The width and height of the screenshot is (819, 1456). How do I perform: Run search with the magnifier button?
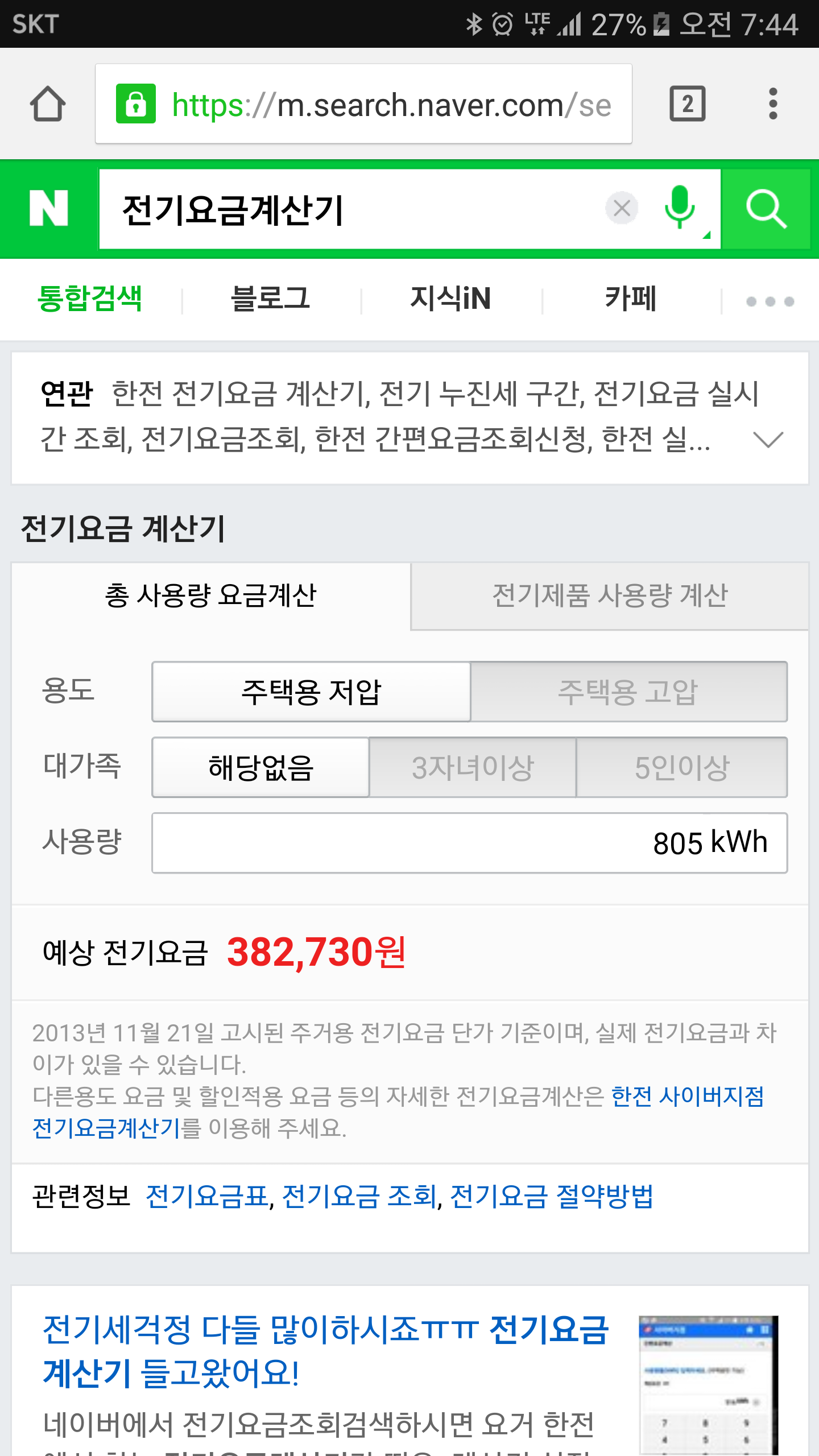[x=766, y=208]
